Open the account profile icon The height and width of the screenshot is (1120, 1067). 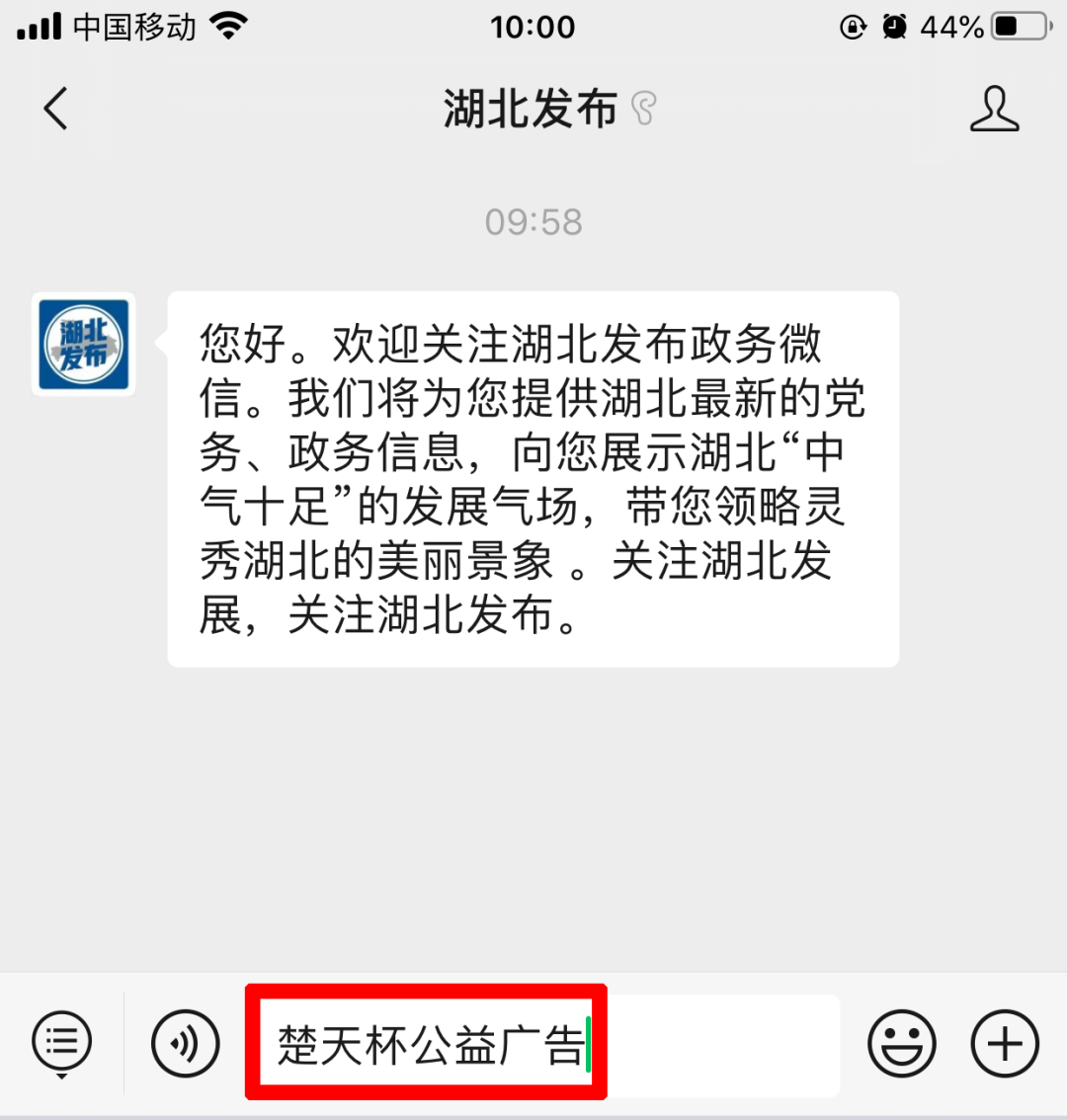tap(993, 109)
